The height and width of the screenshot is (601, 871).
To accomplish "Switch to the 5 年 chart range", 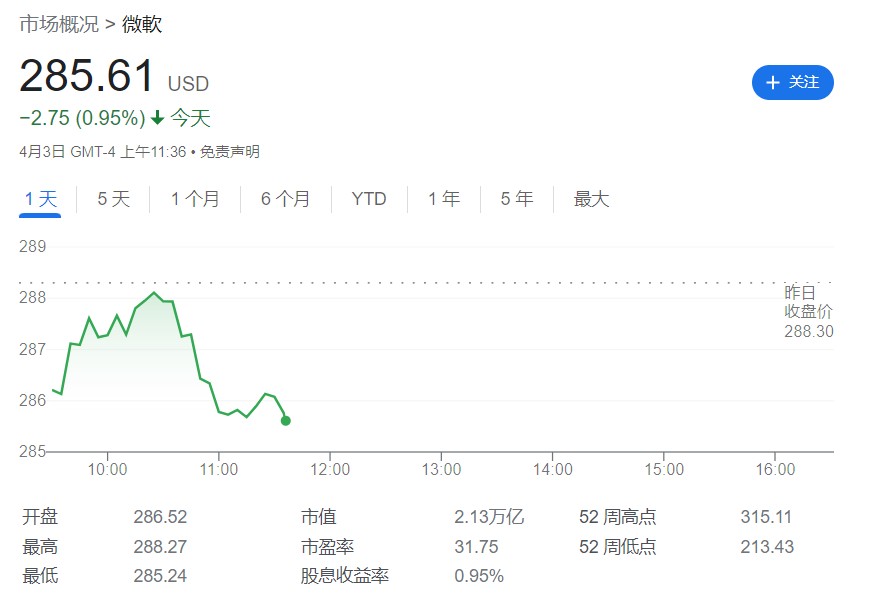I will click(x=517, y=199).
